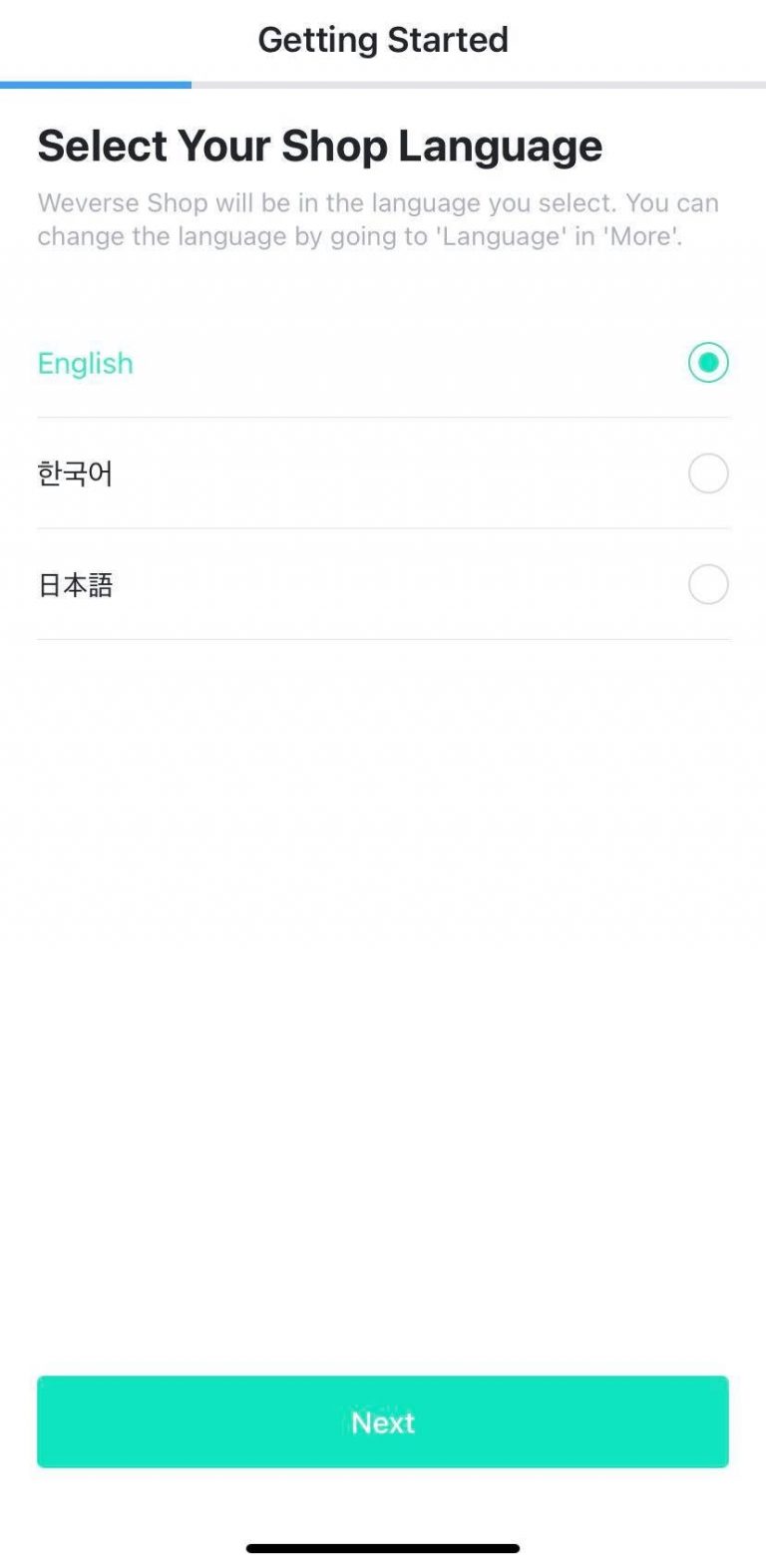Click the English language label
Image resolution: width=766 pixels, height=1568 pixels.
click(x=85, y=363)
